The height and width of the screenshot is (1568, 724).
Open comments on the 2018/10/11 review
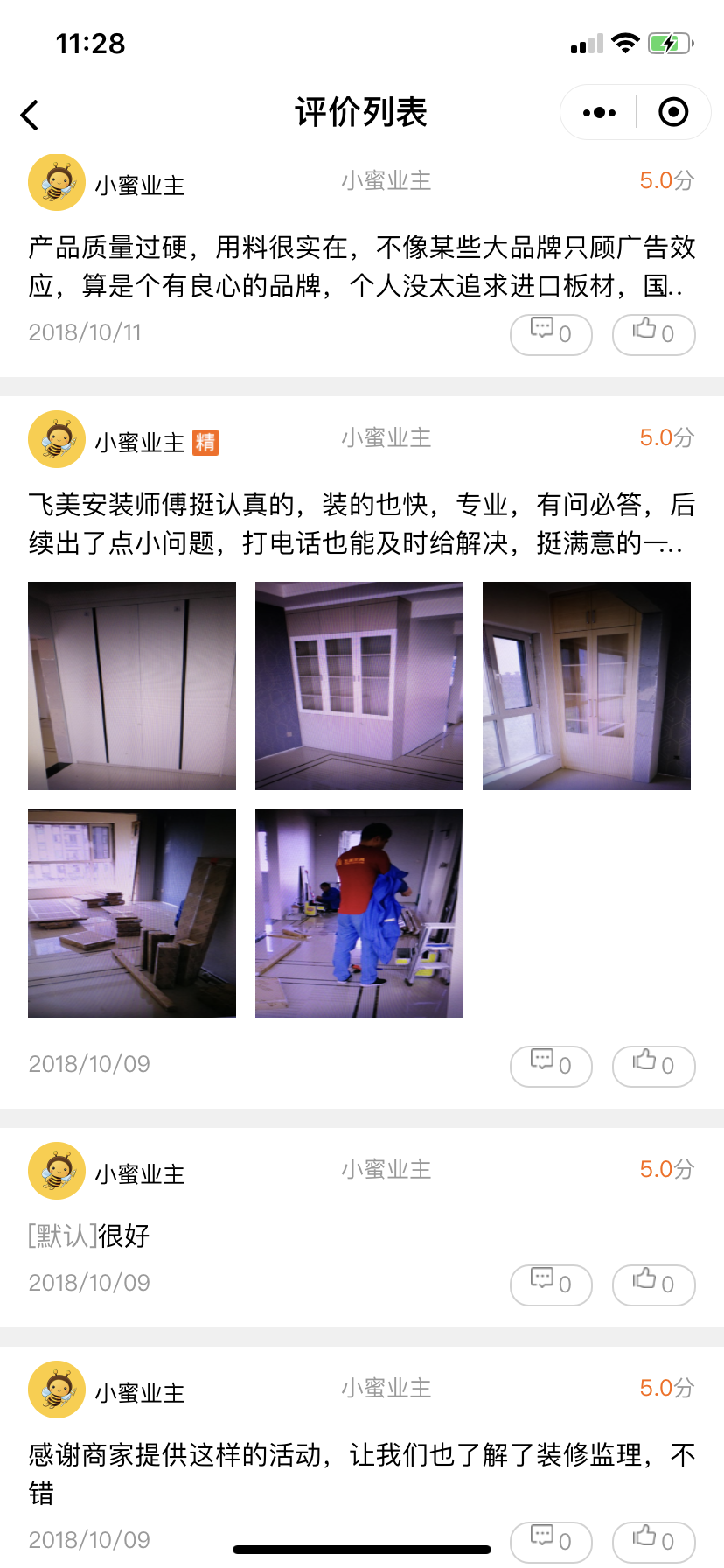551,334
